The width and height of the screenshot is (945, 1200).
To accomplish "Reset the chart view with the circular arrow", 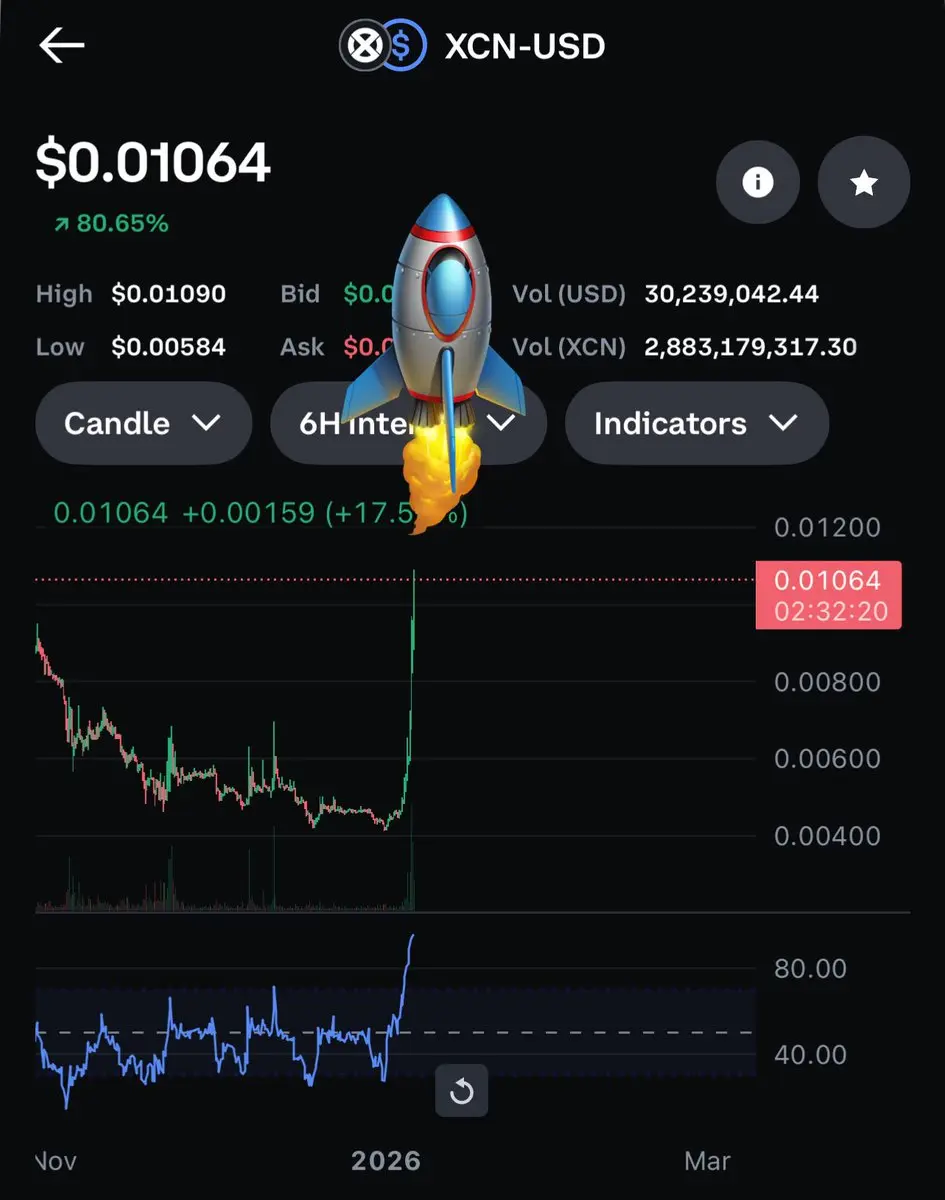I will (461, 1091).
